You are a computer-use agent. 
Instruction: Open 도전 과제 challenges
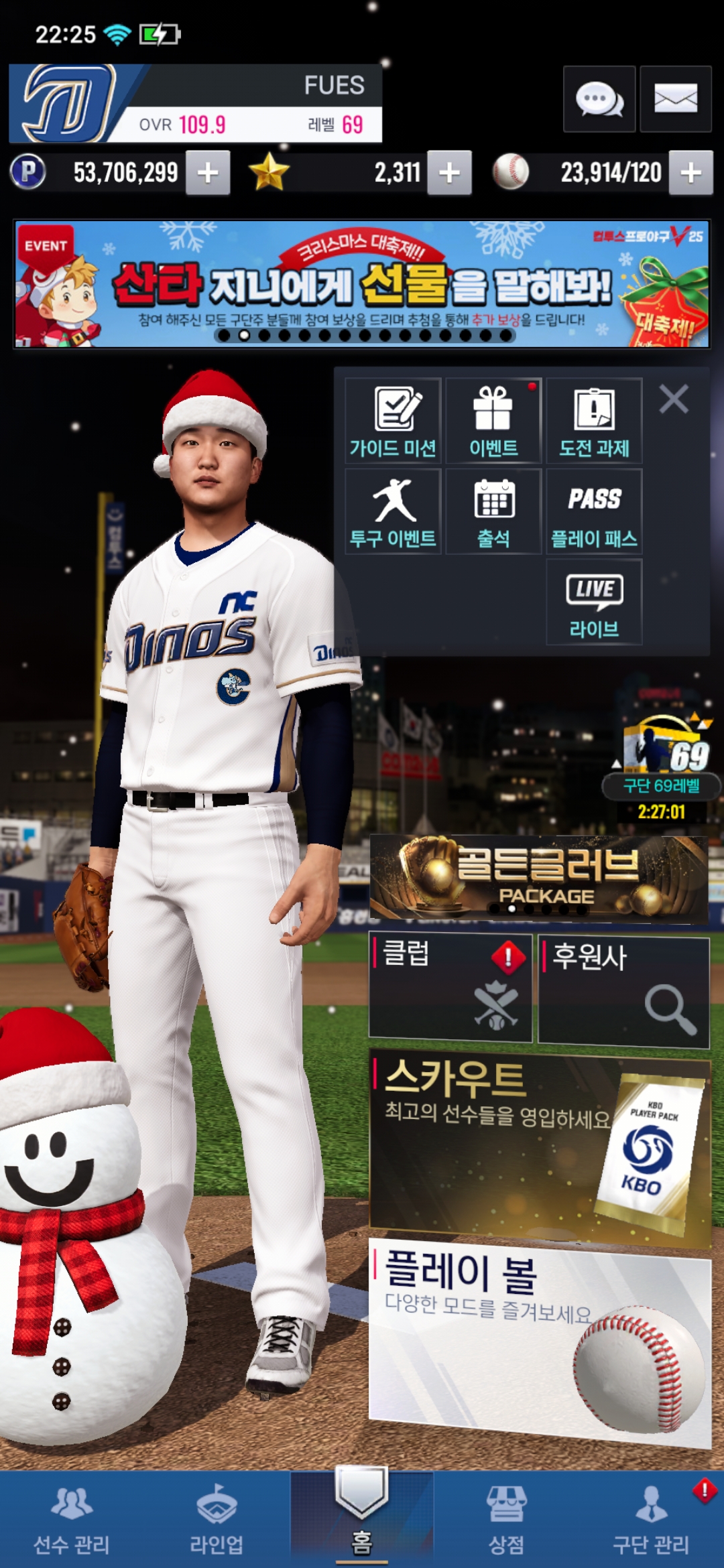tap(594, 421)
